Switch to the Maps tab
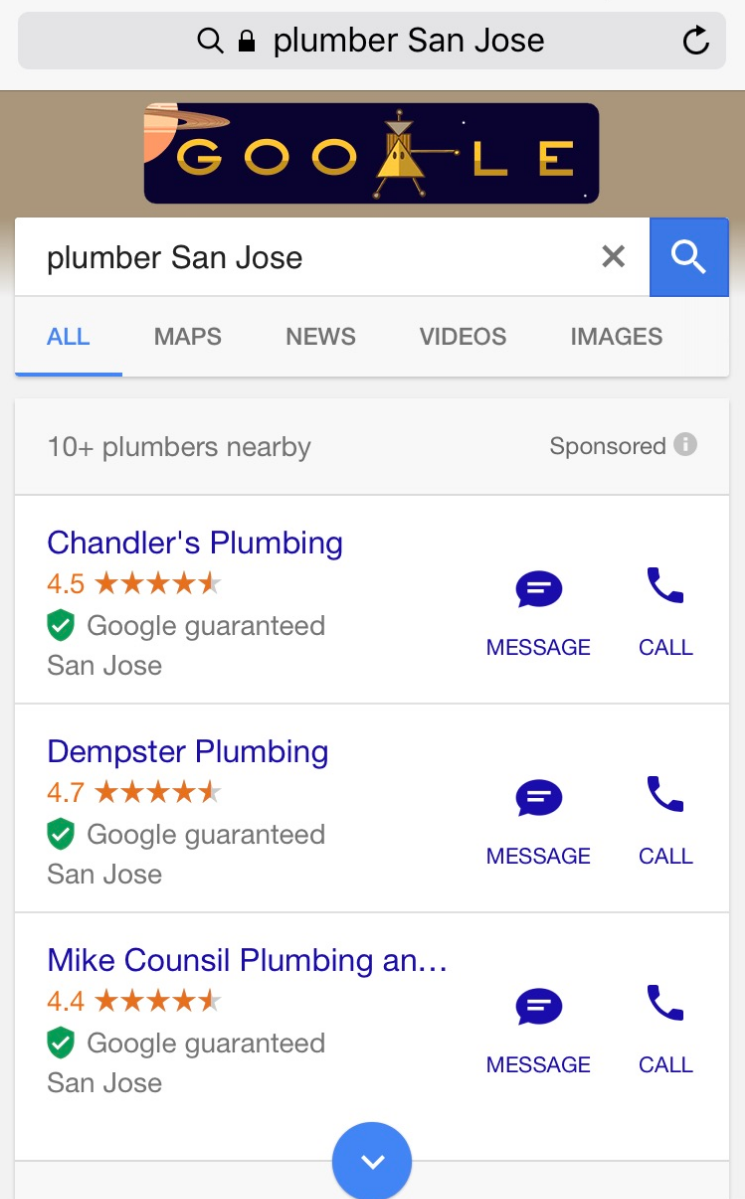 tap(187, 337)
